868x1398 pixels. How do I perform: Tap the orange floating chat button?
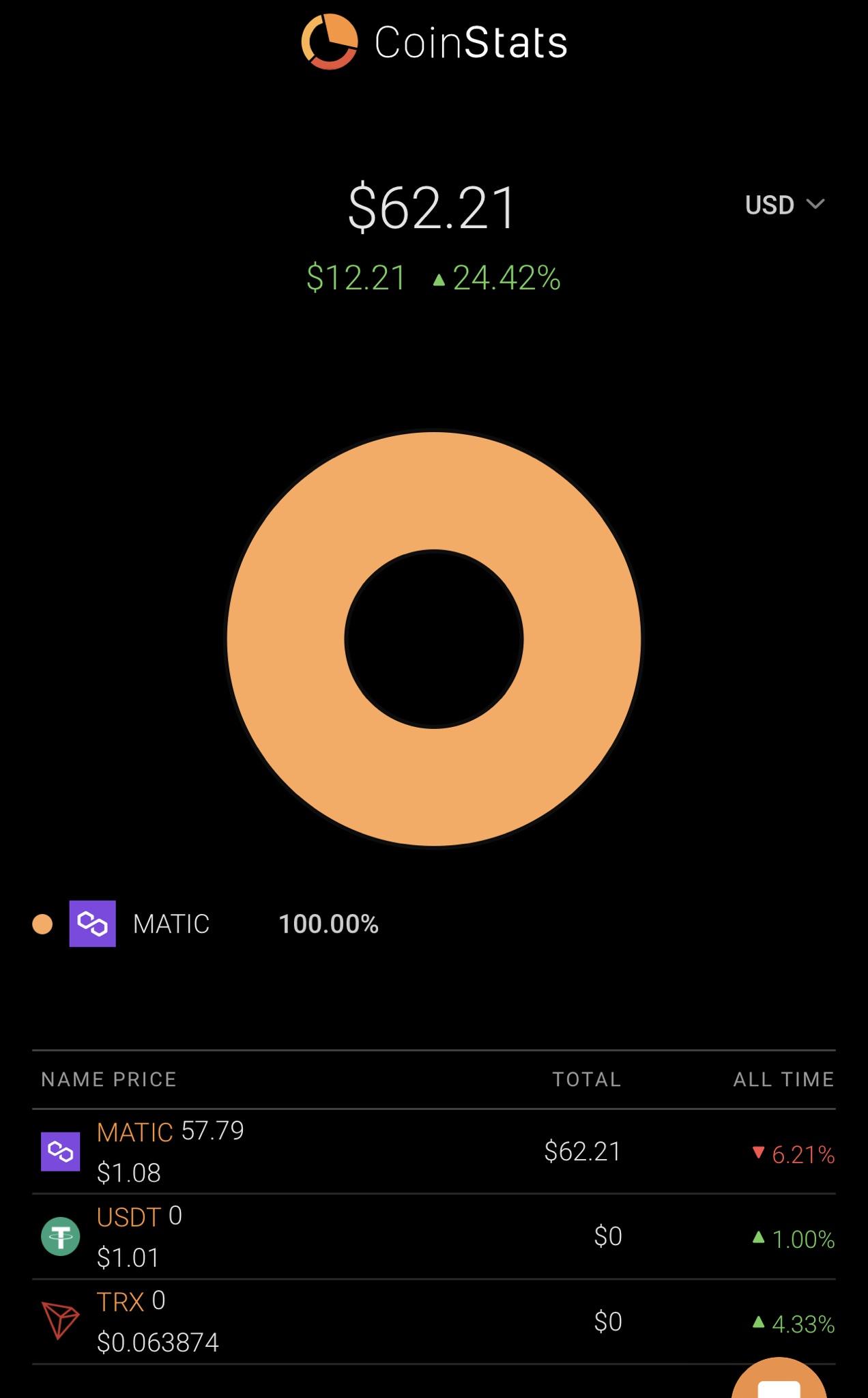779,1379
